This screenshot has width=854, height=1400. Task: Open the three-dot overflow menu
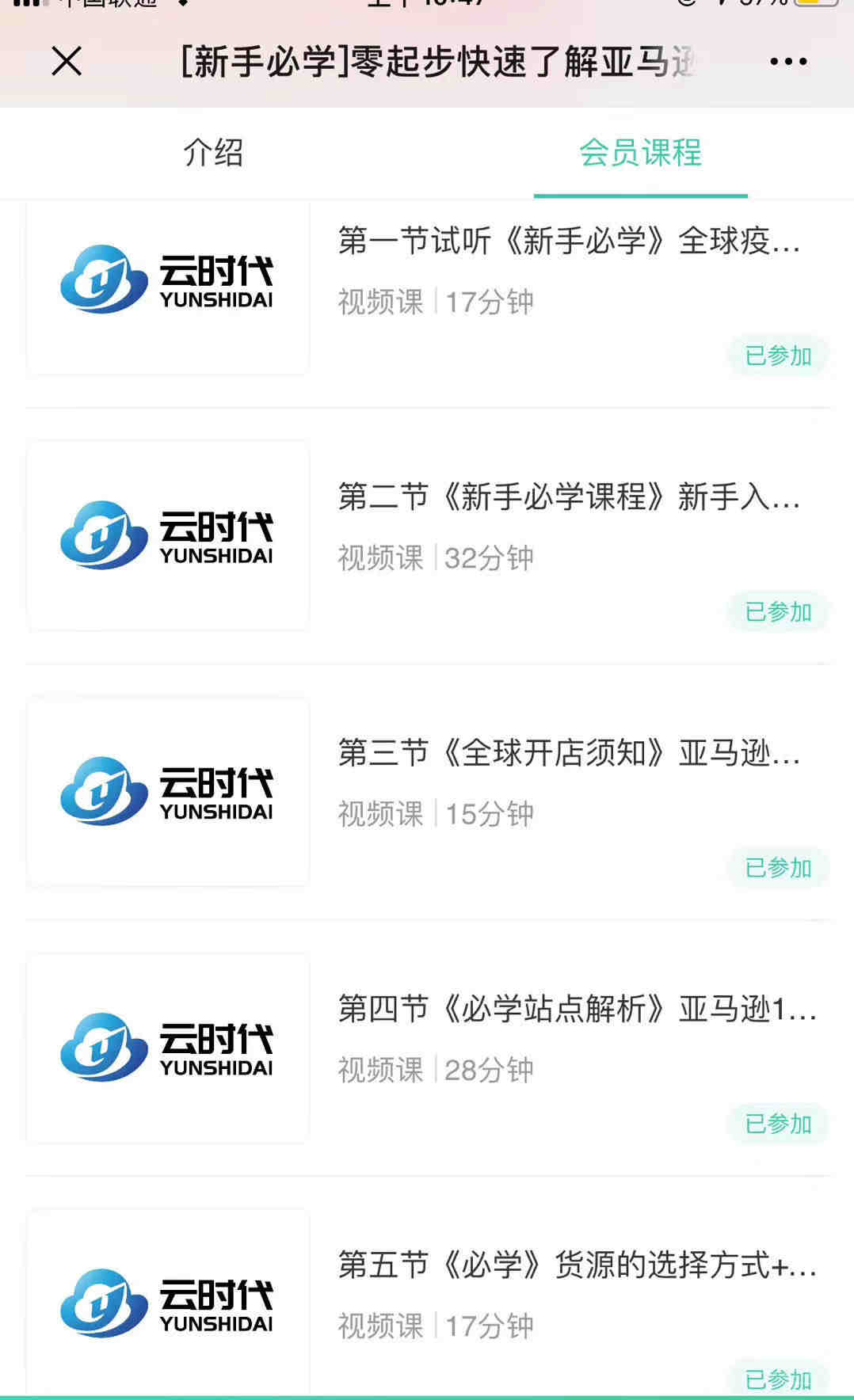[x=788, y=61]
